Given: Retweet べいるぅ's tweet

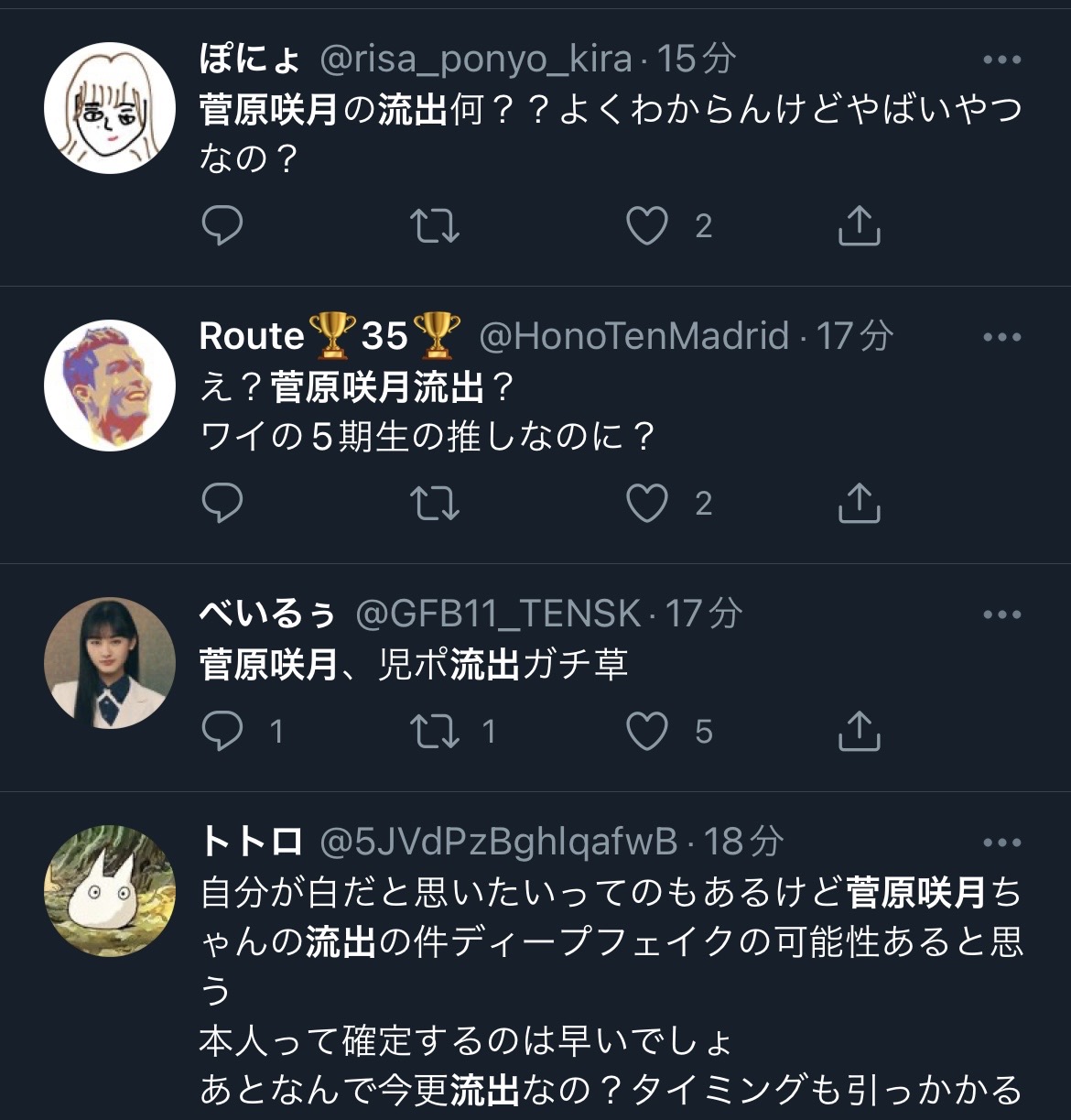Looking at the screenshot, I should (x=434, y=731).
